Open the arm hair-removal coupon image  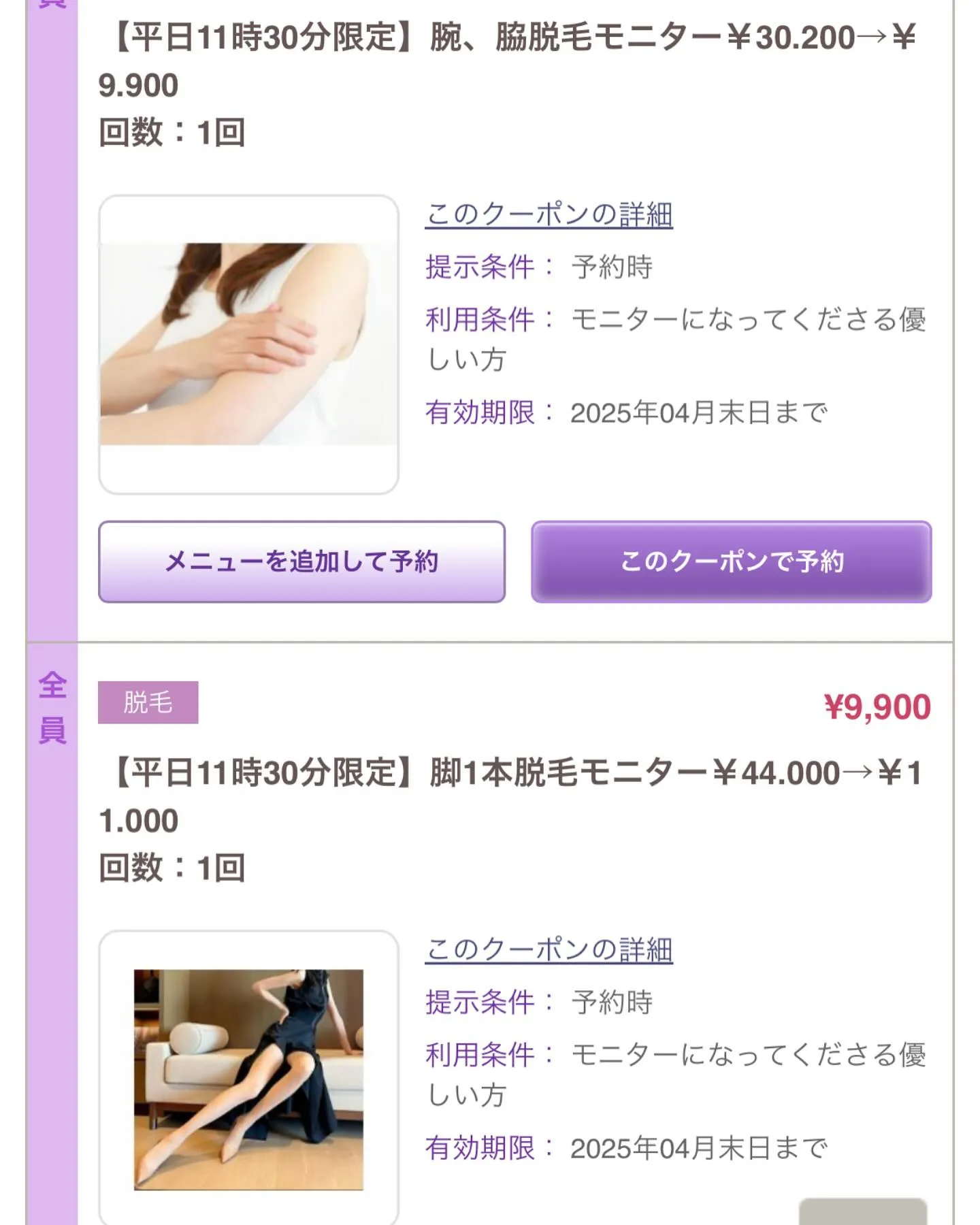[248, 344]
